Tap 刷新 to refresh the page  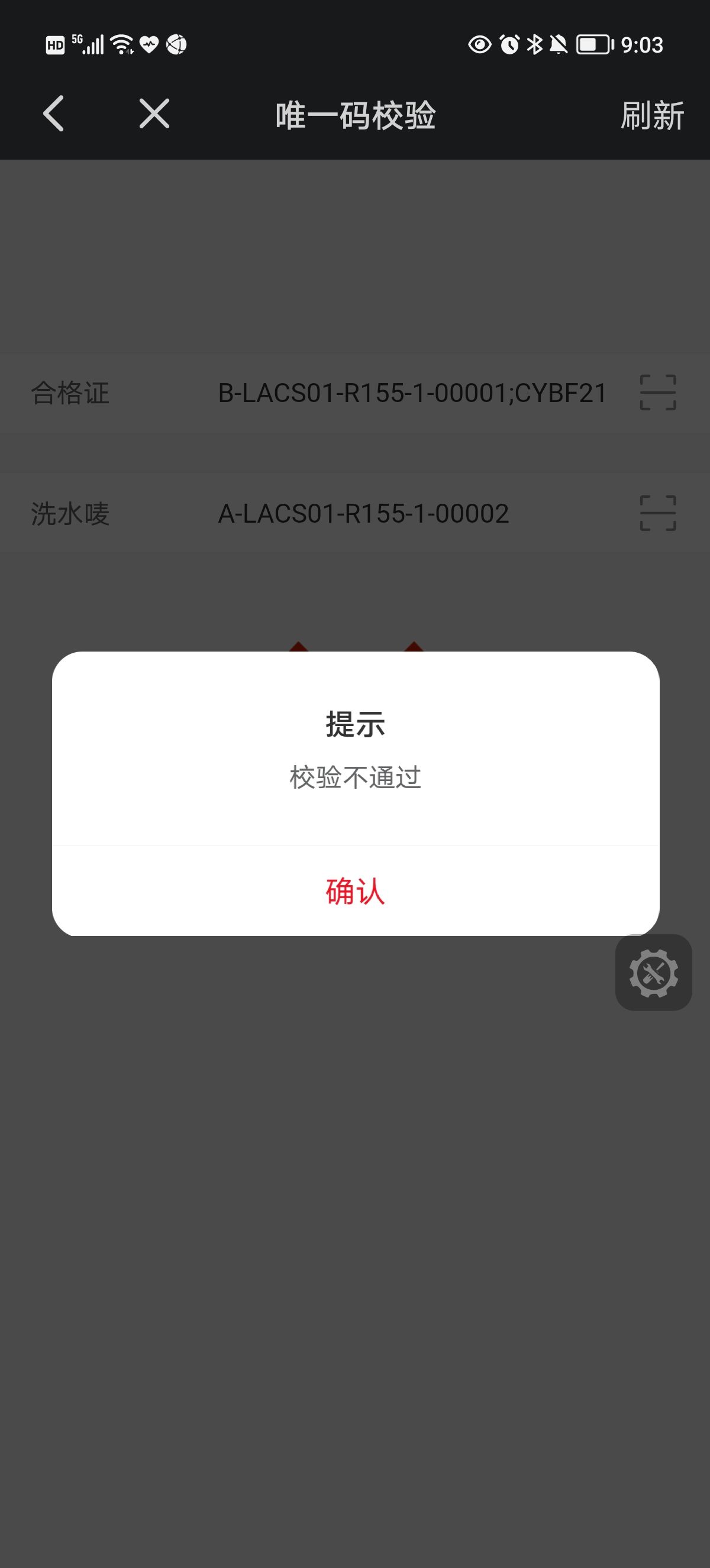(651, 115)
